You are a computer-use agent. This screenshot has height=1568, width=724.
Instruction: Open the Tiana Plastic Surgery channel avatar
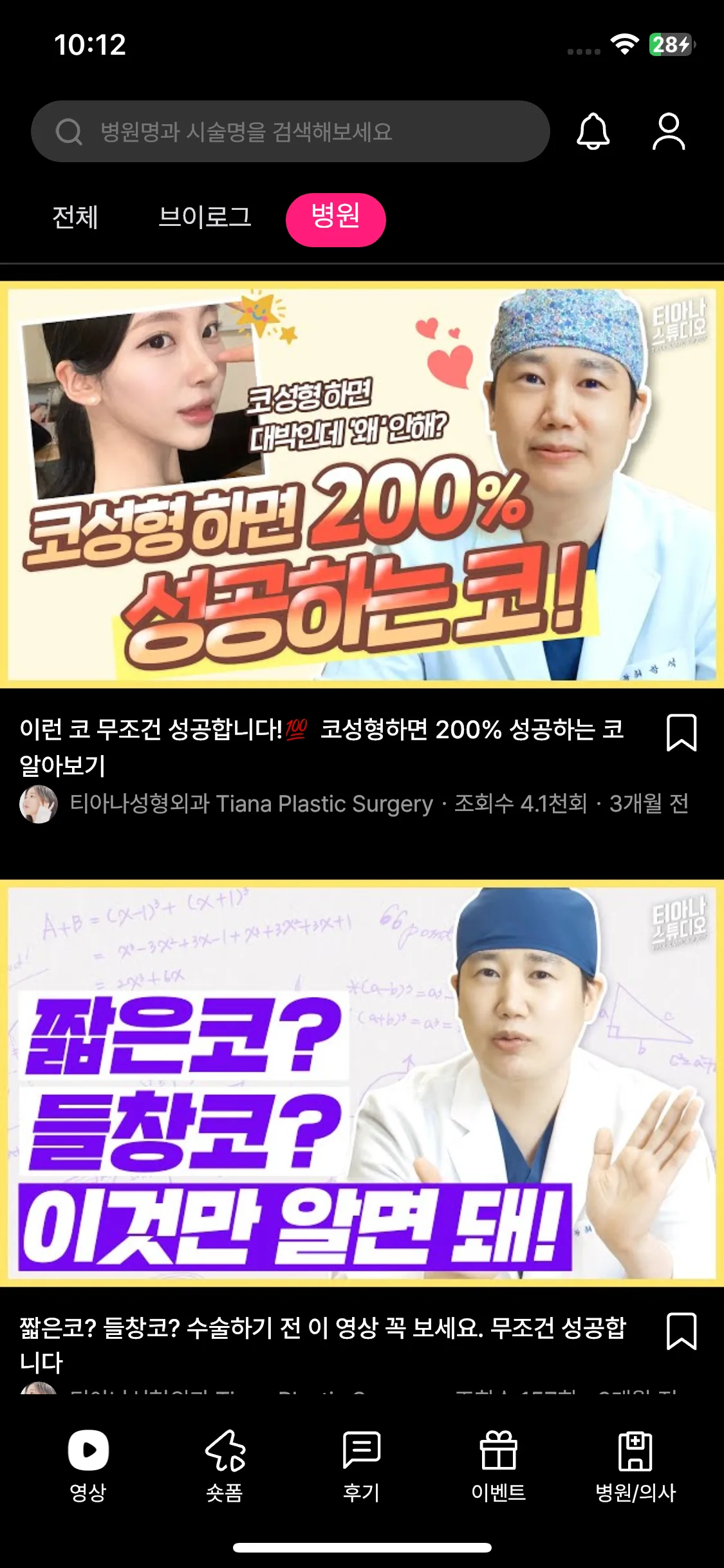[x=39, y=804]
